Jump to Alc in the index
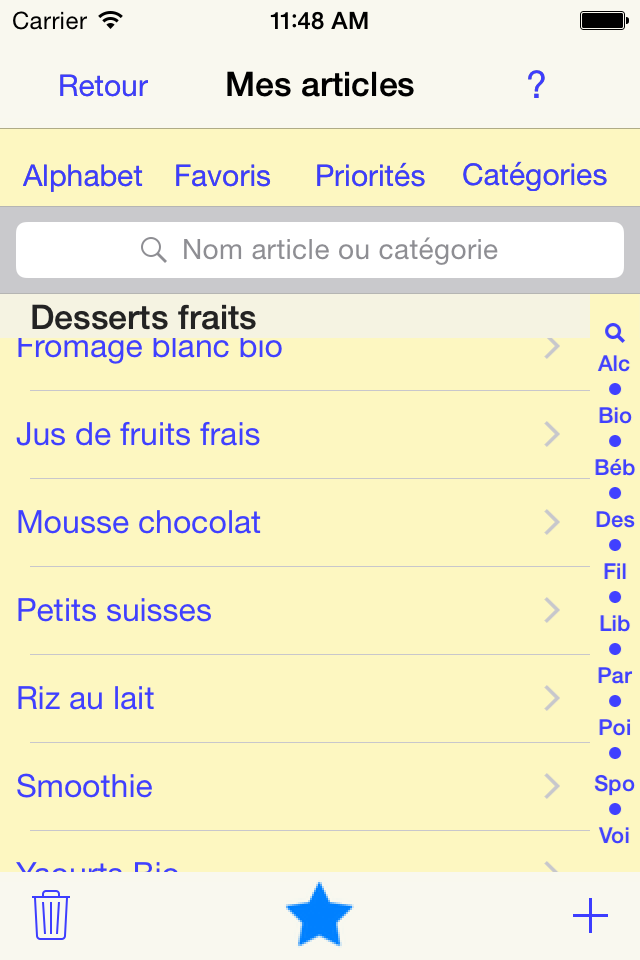 click(x=614, y=364)
